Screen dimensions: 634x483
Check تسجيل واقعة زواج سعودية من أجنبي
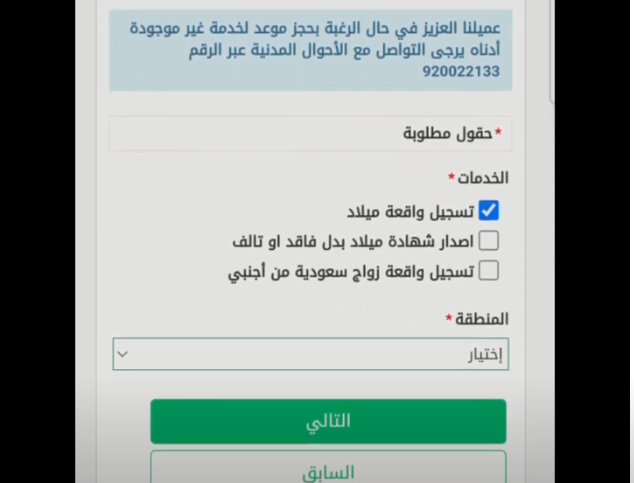pyautogui.click(x=488, y=271)
